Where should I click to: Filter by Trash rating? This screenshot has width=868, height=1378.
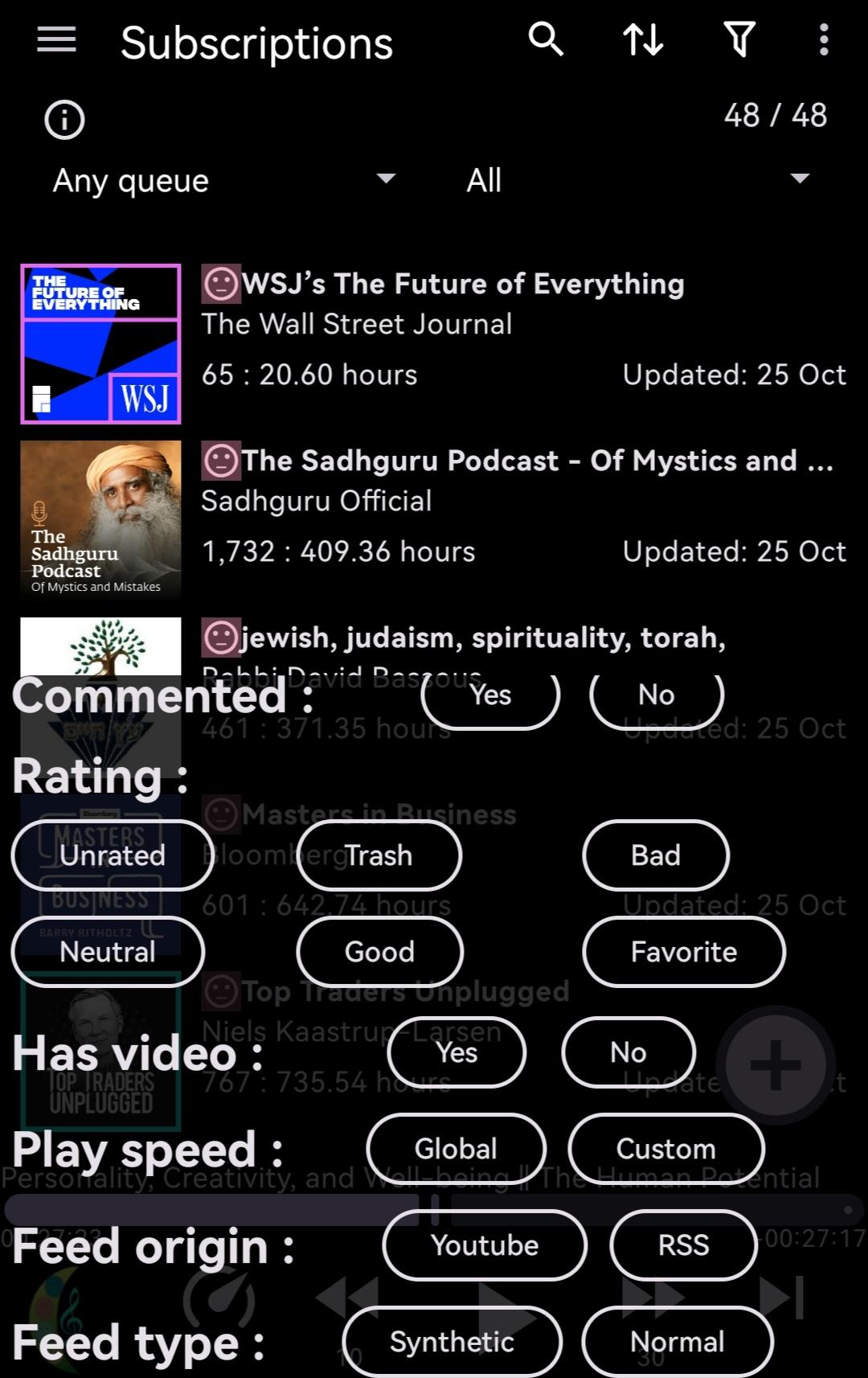379,855
